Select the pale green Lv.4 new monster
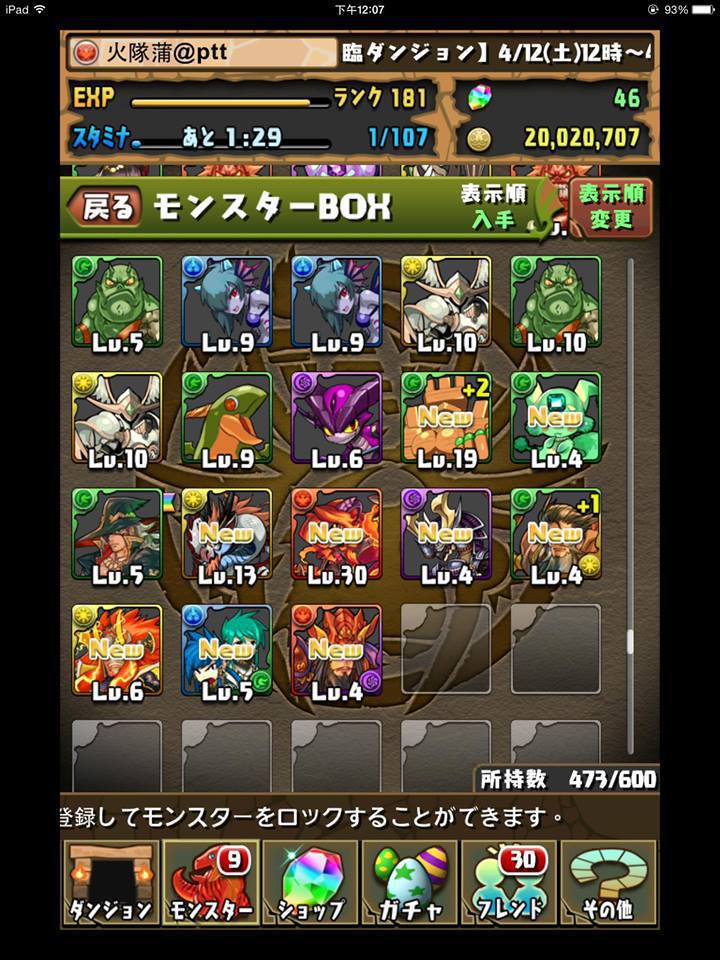720x960 pixels. 556,419
